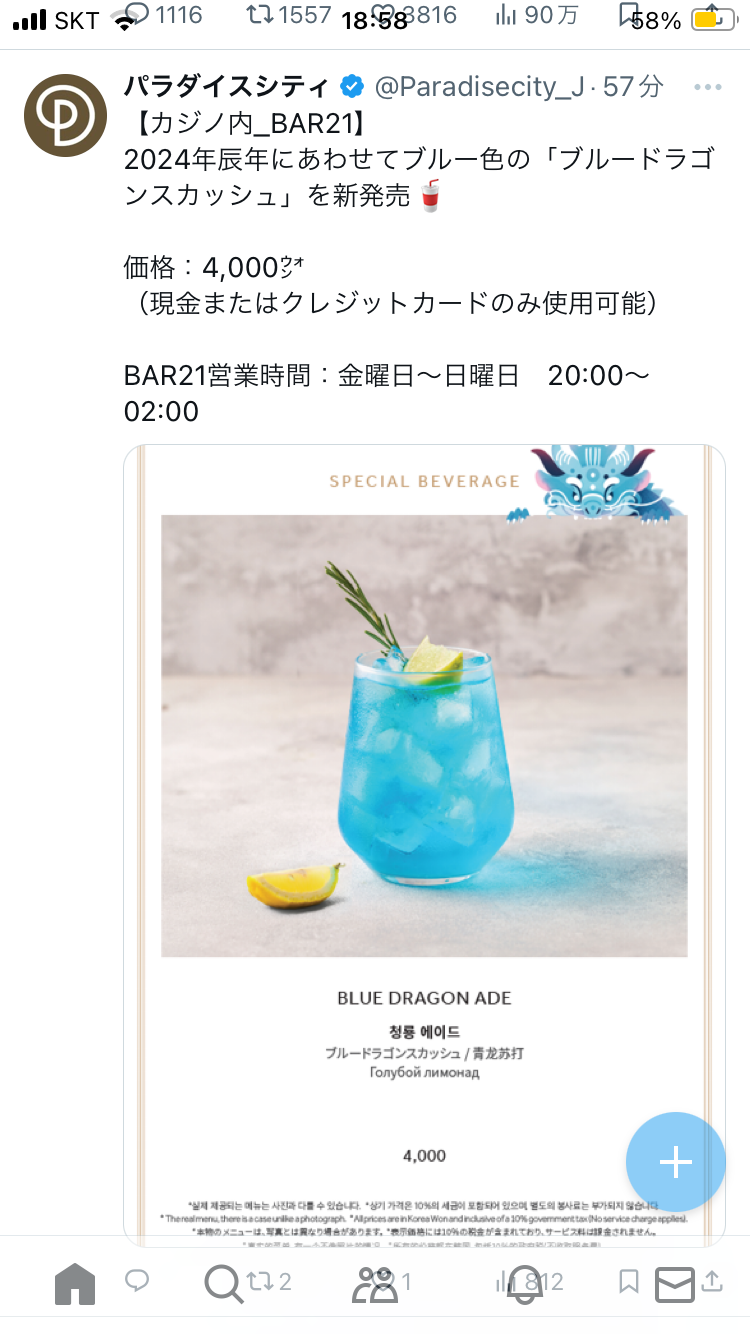Compose a new post with plus button
The width and height of the screenshot is (750, 1334).
click(676, 1162)
